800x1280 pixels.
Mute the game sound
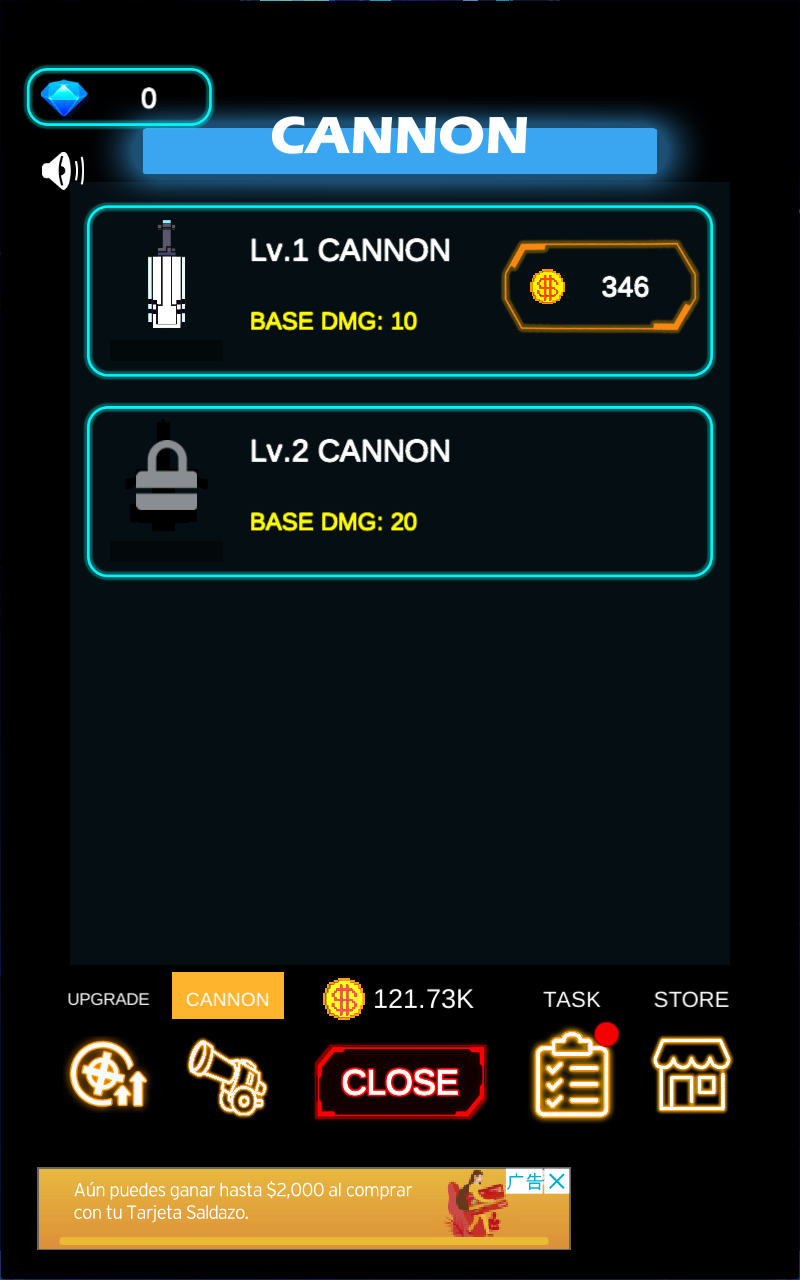pyautogui.click(x=62, y=171)
